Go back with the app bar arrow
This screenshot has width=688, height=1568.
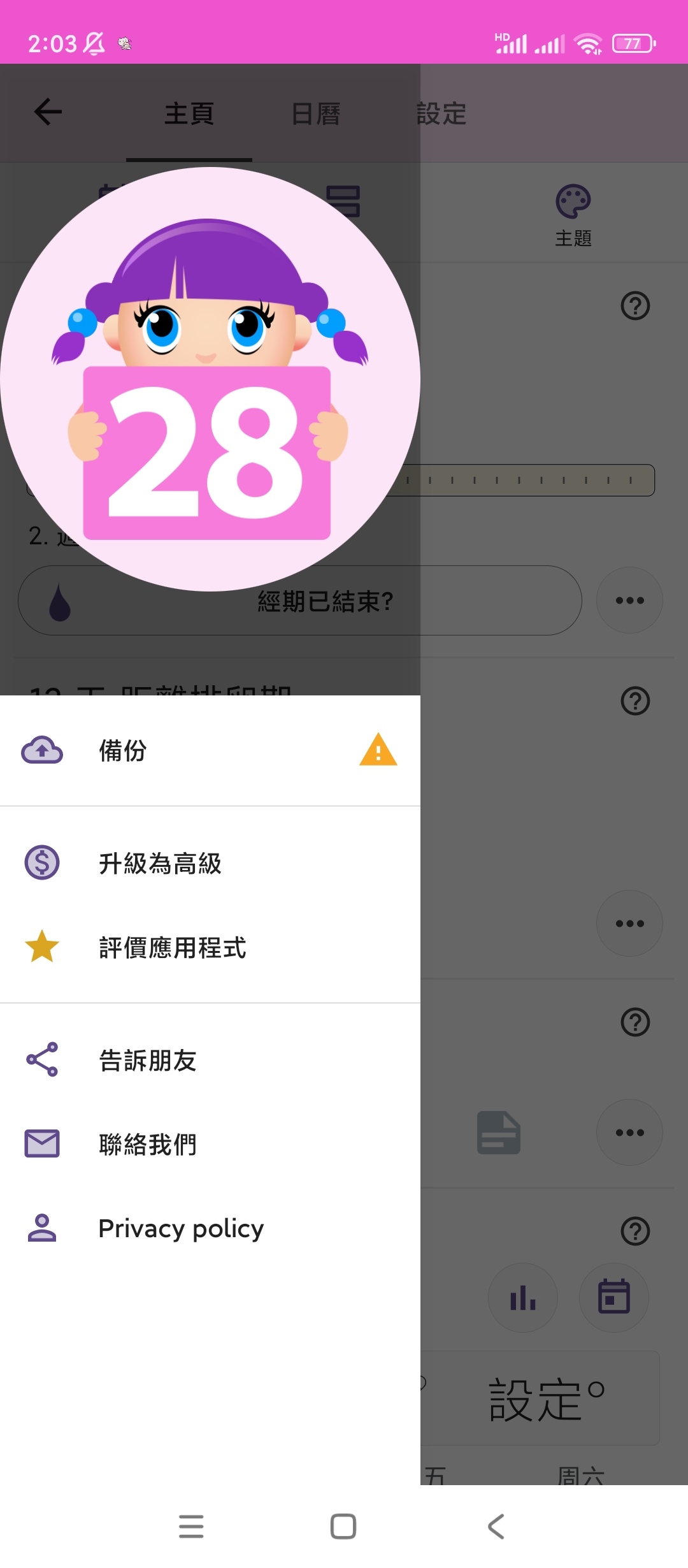click(x=48, y=112)
